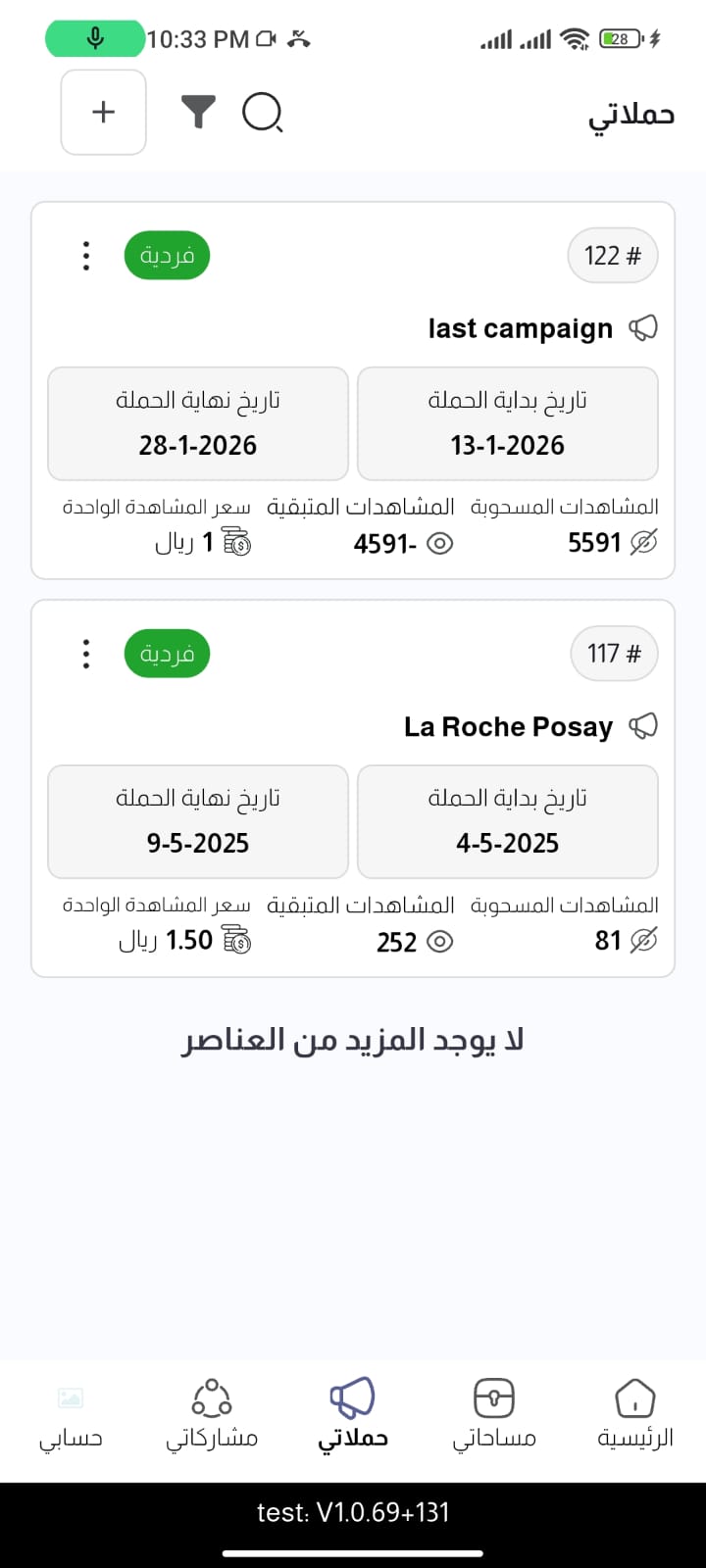
Task: Click the megaphone icon beside last campaign
Action: [x=642, y=327]
